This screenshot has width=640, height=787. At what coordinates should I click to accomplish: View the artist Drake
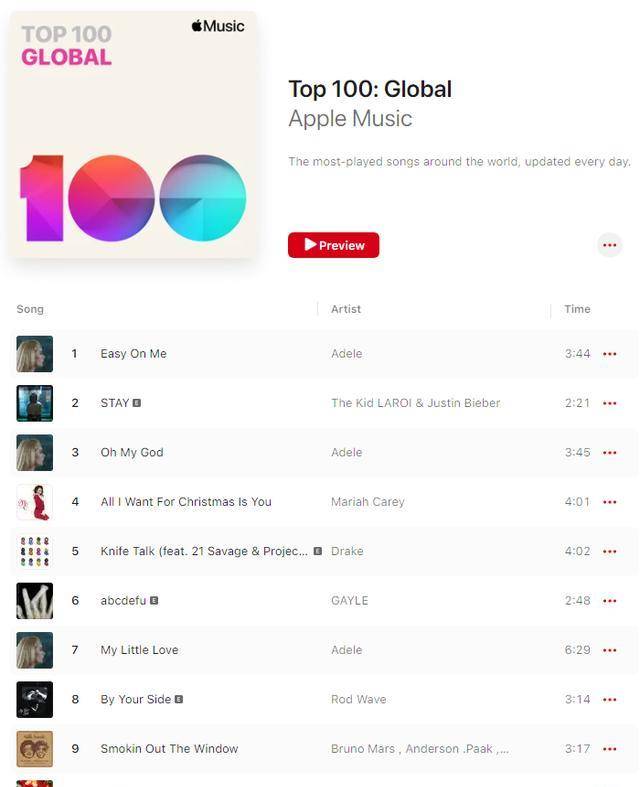pos(347,552)
